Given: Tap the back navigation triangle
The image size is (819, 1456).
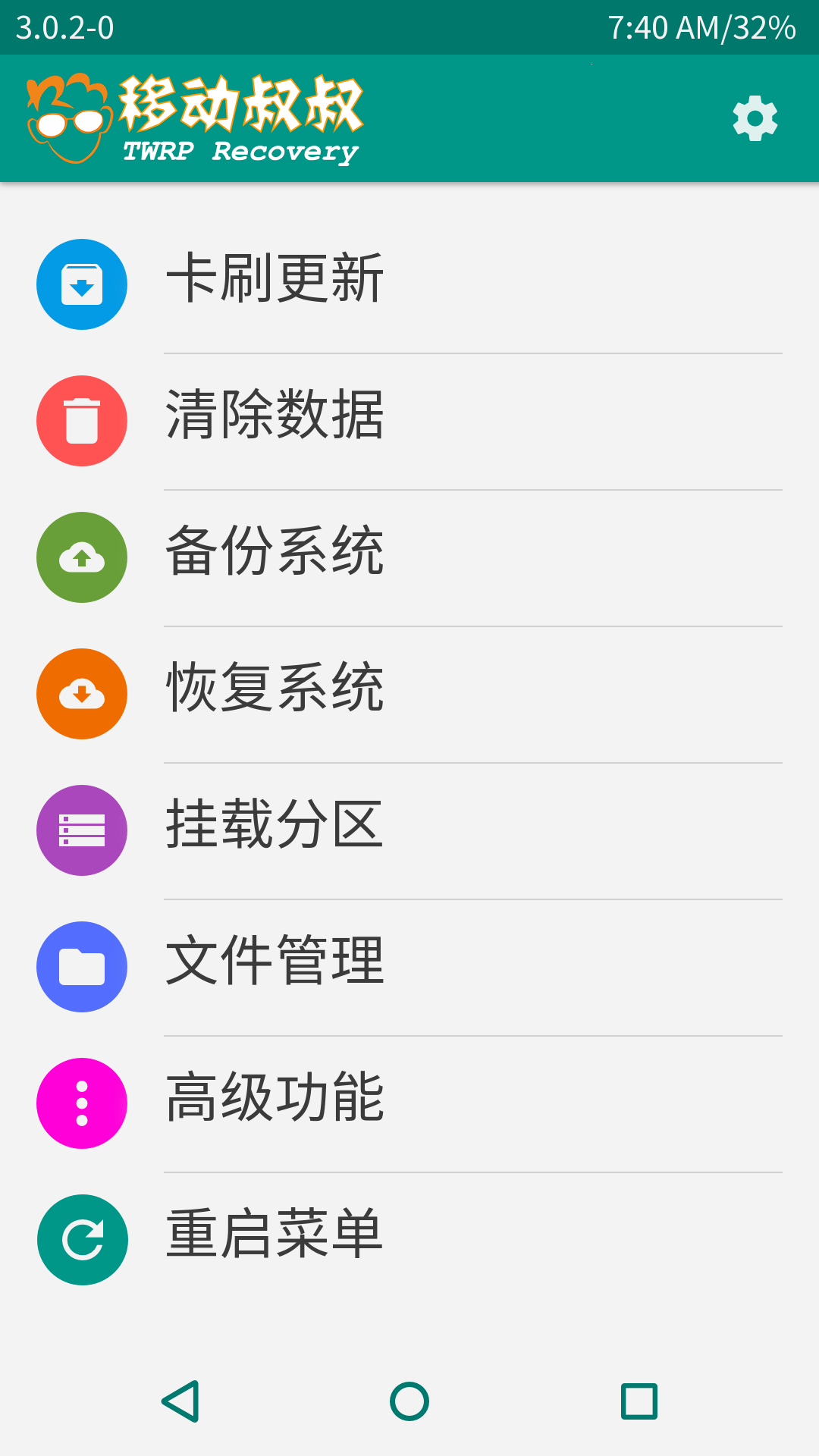Looking at the screenshot, I should pos(181,1401).
